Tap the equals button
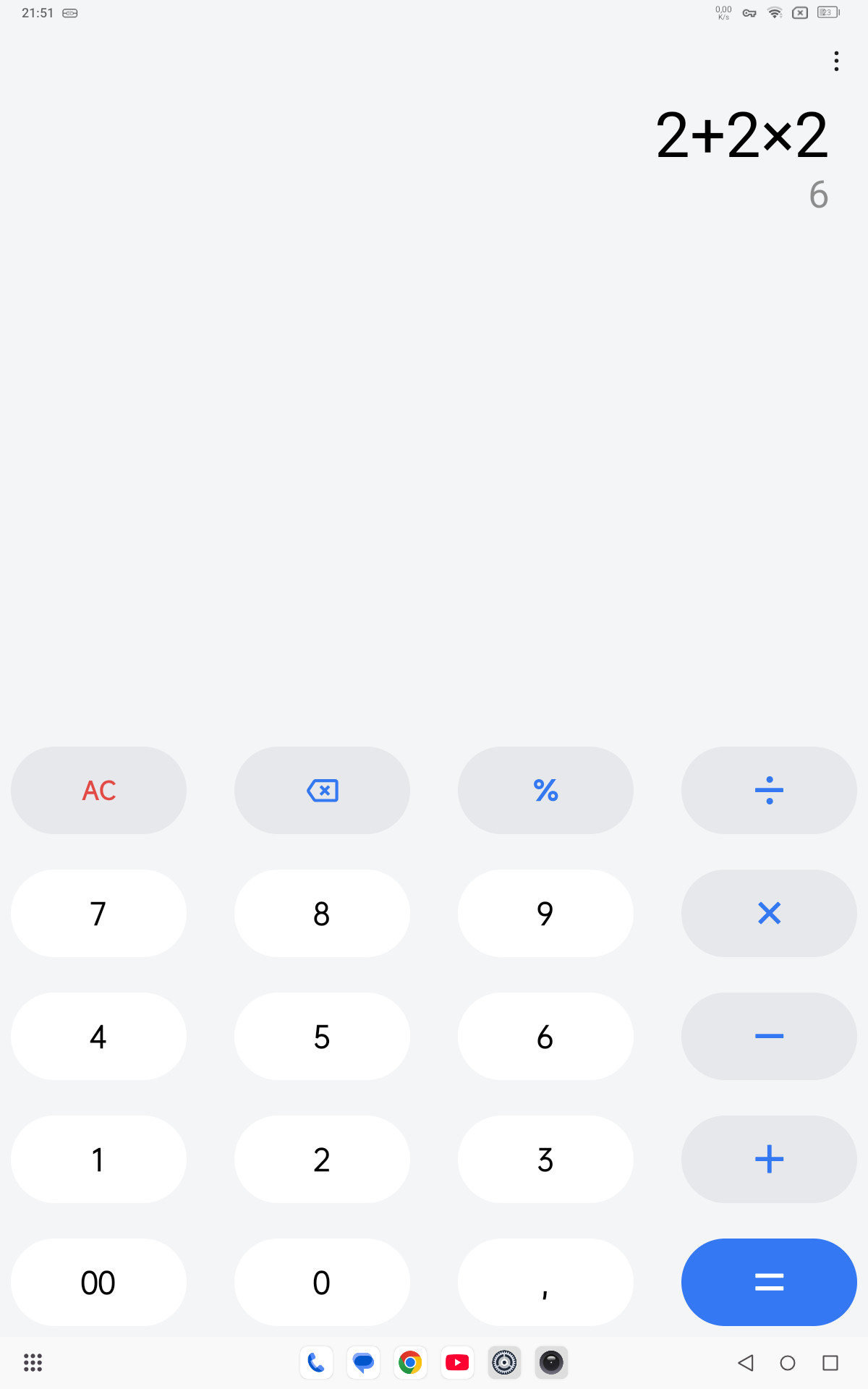The height and width of the screenshot is (1389, 868). [769, 1282]
